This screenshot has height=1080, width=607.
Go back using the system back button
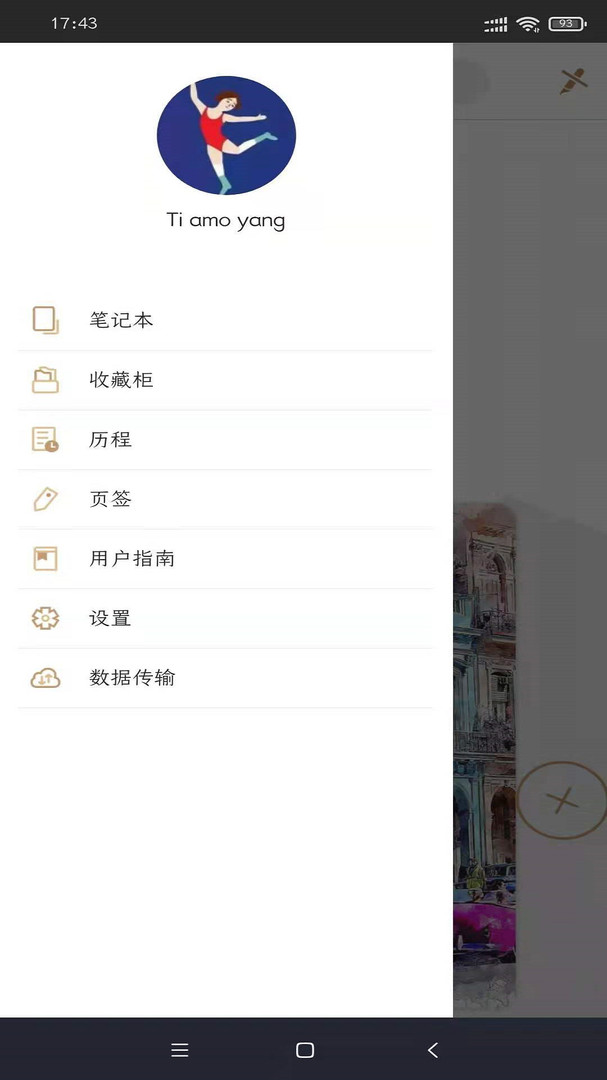coord(432,1050)
